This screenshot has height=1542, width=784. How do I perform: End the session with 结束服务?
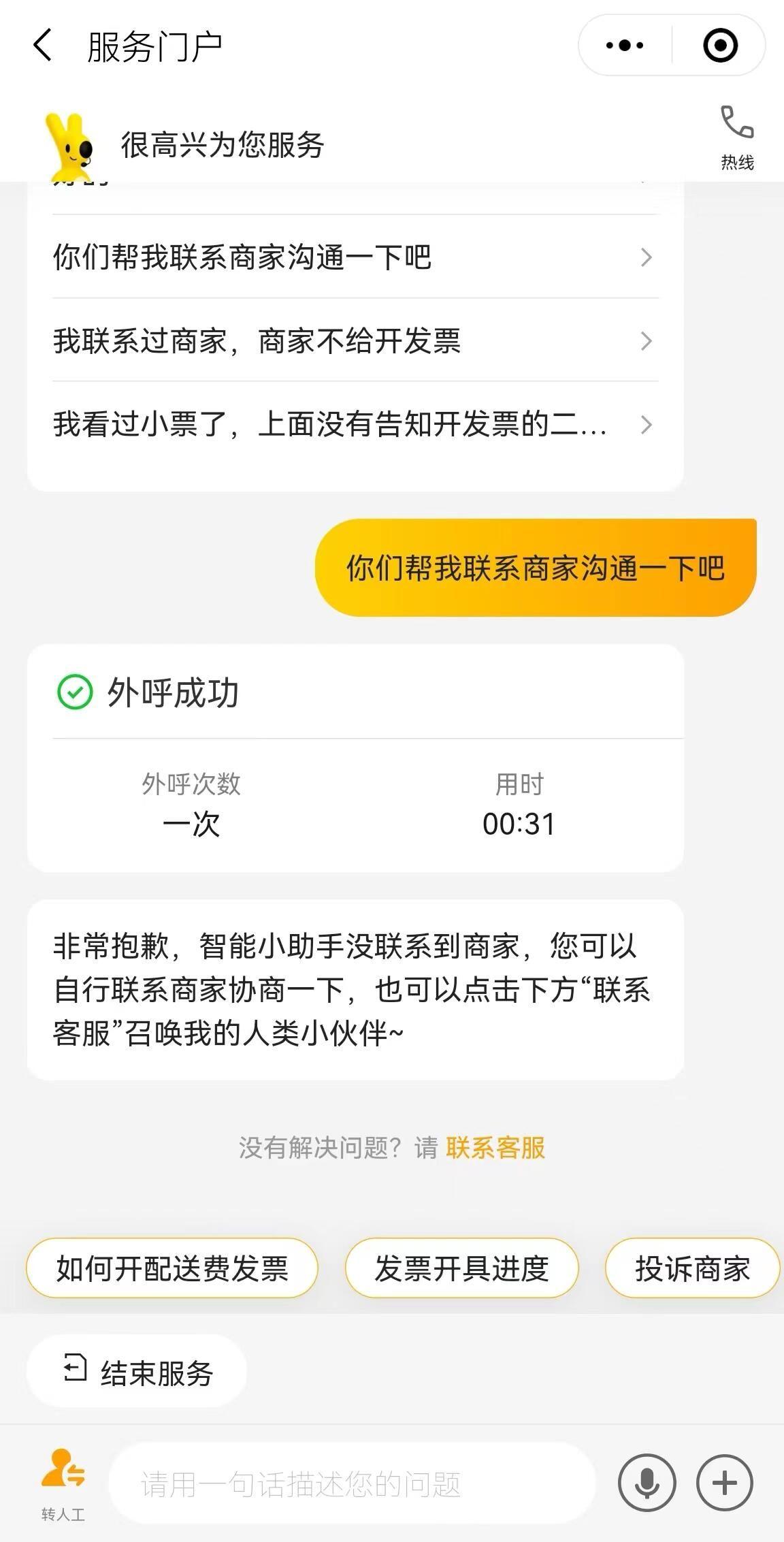click(x=136, y=1371)
